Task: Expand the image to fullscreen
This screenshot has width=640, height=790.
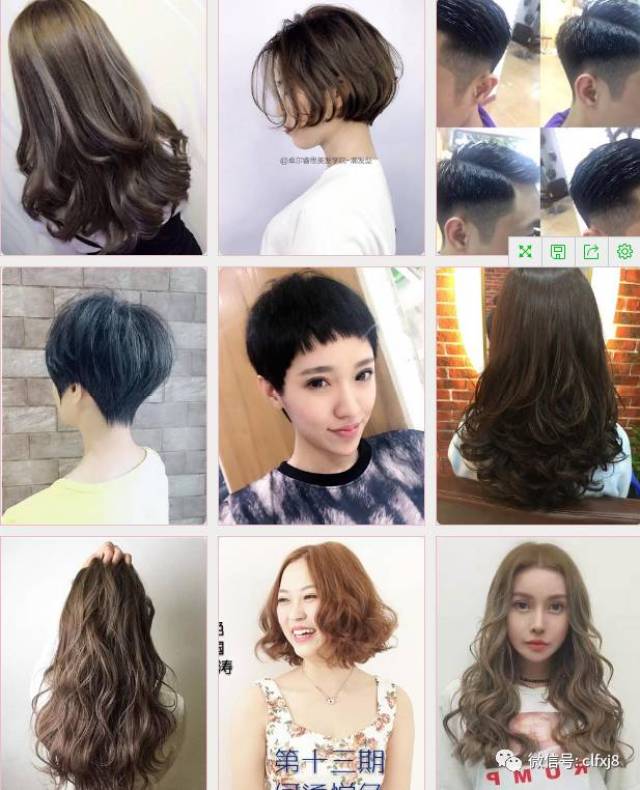Action: [526, 252]
